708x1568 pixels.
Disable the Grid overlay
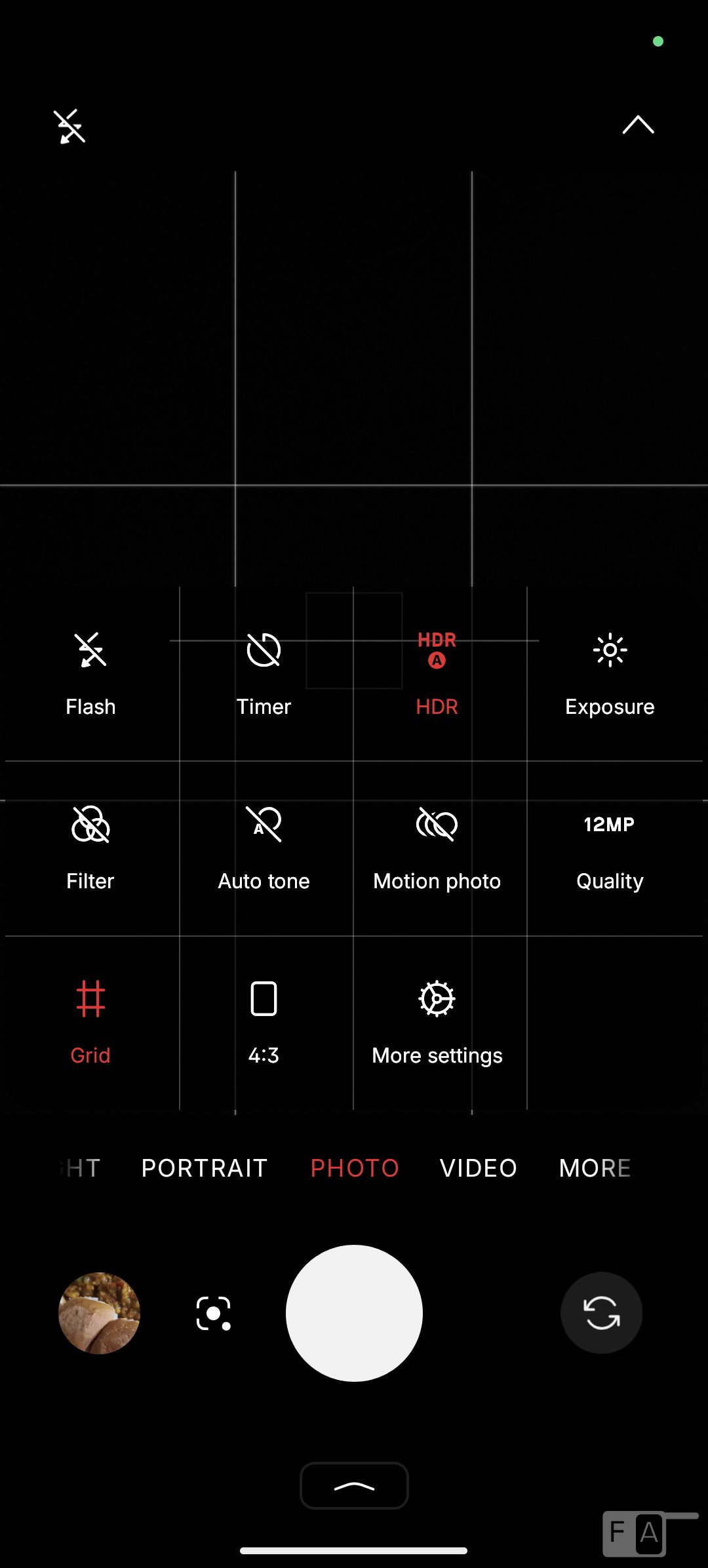point(90,1022)
